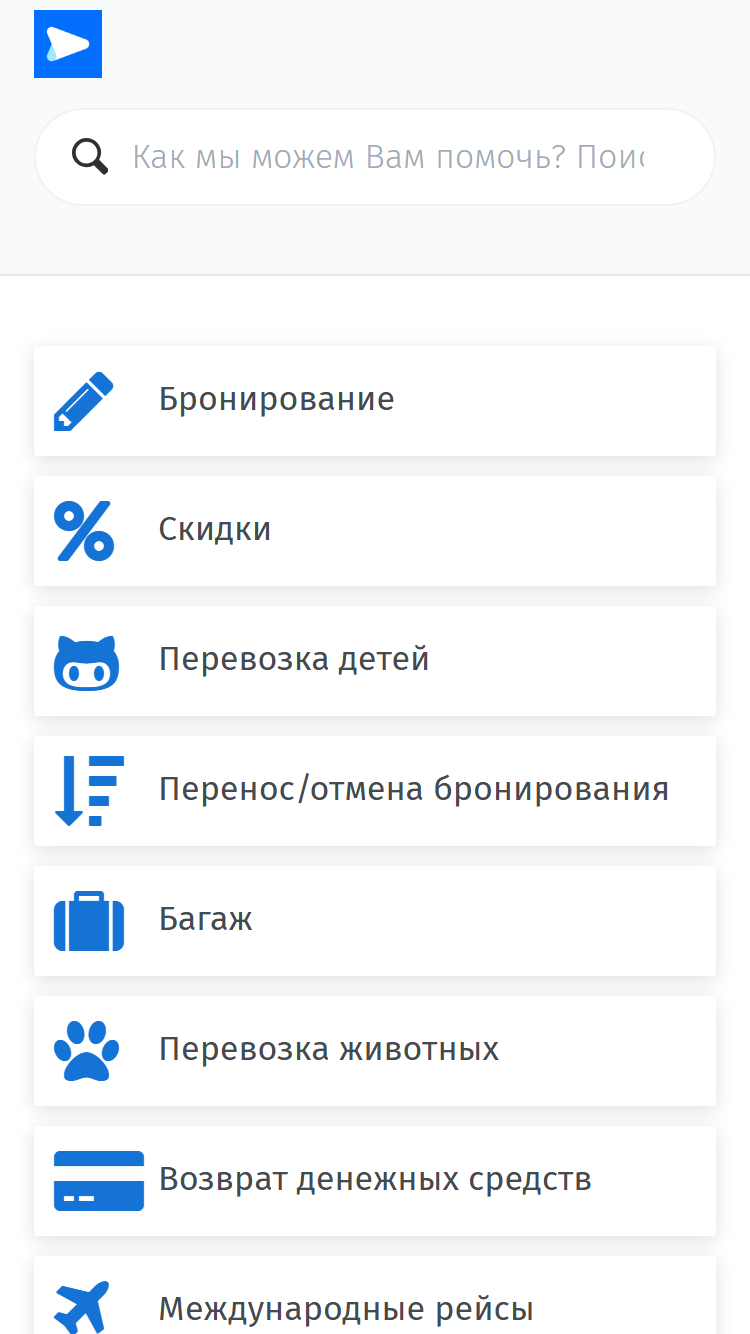750x1334 pixels.
Task: Open the Бронирование category
Action: (375, 400)
